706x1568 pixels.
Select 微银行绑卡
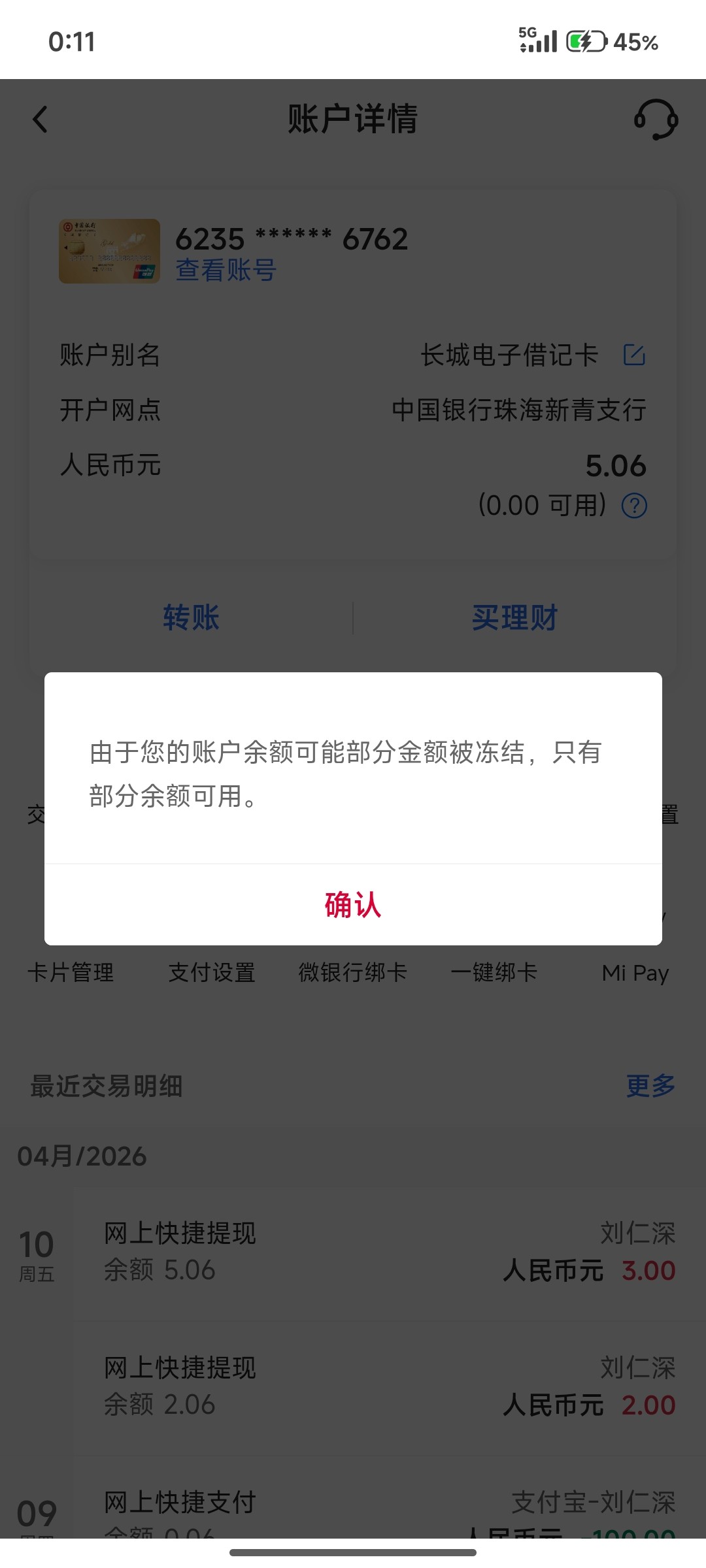pyautogui.click(x=353, y=972)
